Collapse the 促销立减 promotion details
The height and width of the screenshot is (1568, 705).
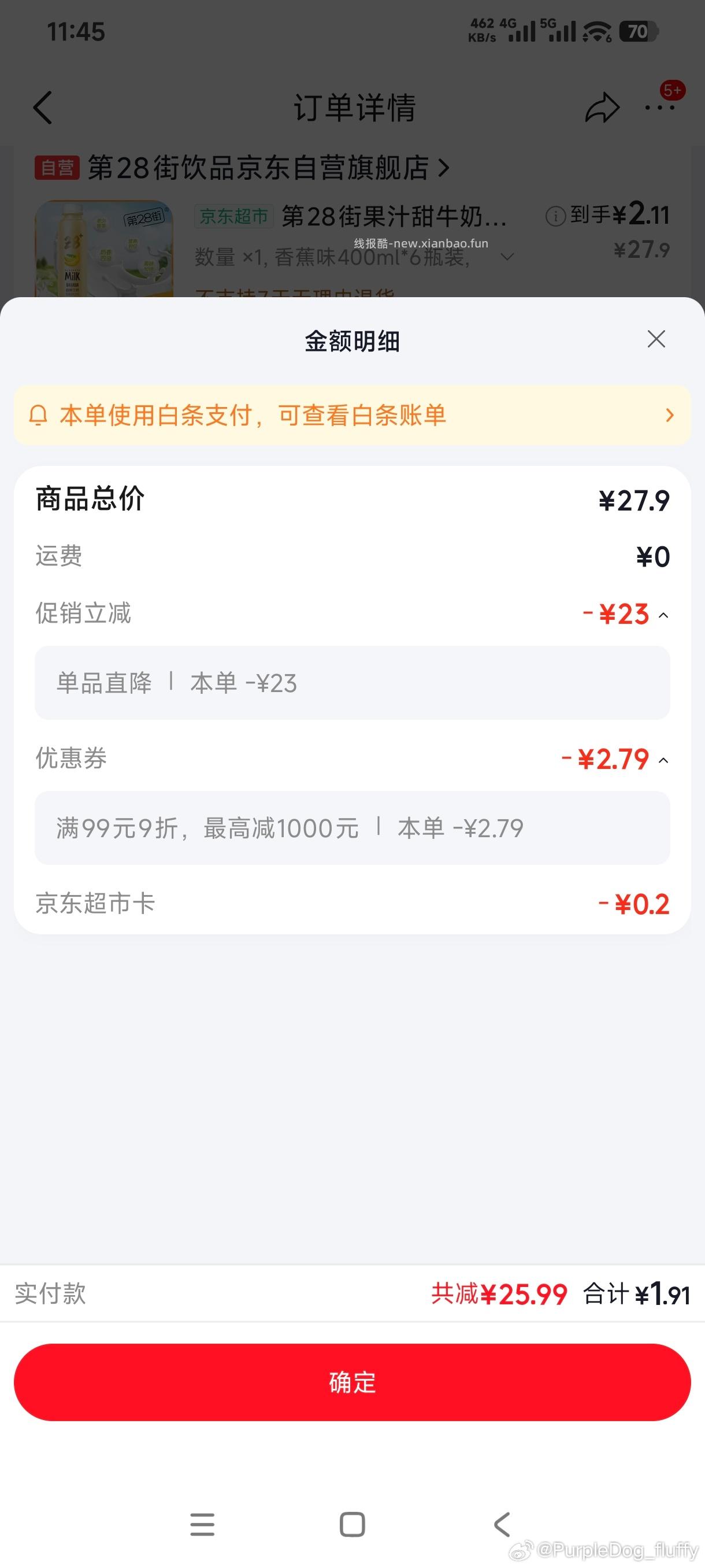click(664, 615)
